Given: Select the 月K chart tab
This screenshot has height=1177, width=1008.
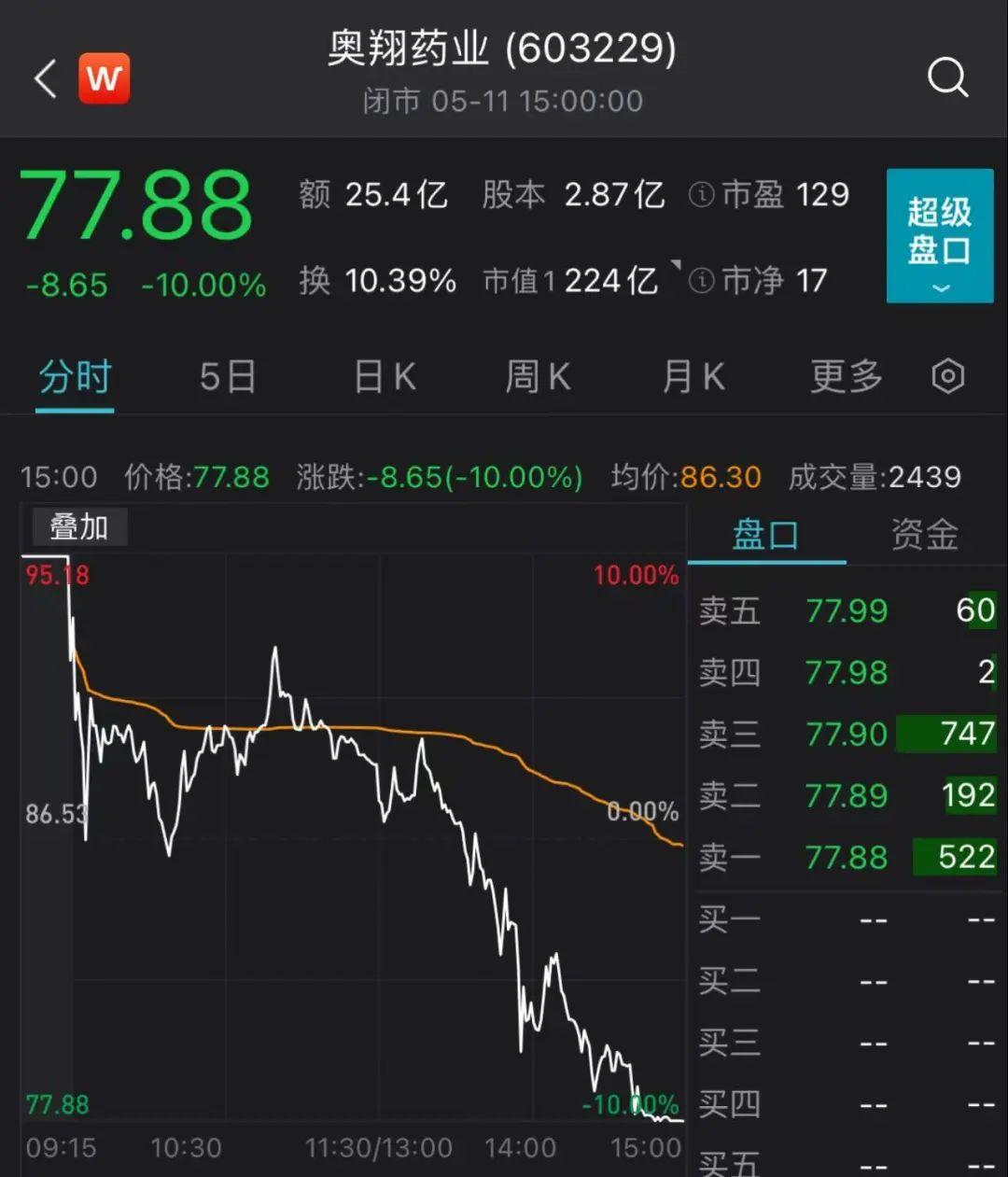Looking at the screenshot, I should (693, 377).
